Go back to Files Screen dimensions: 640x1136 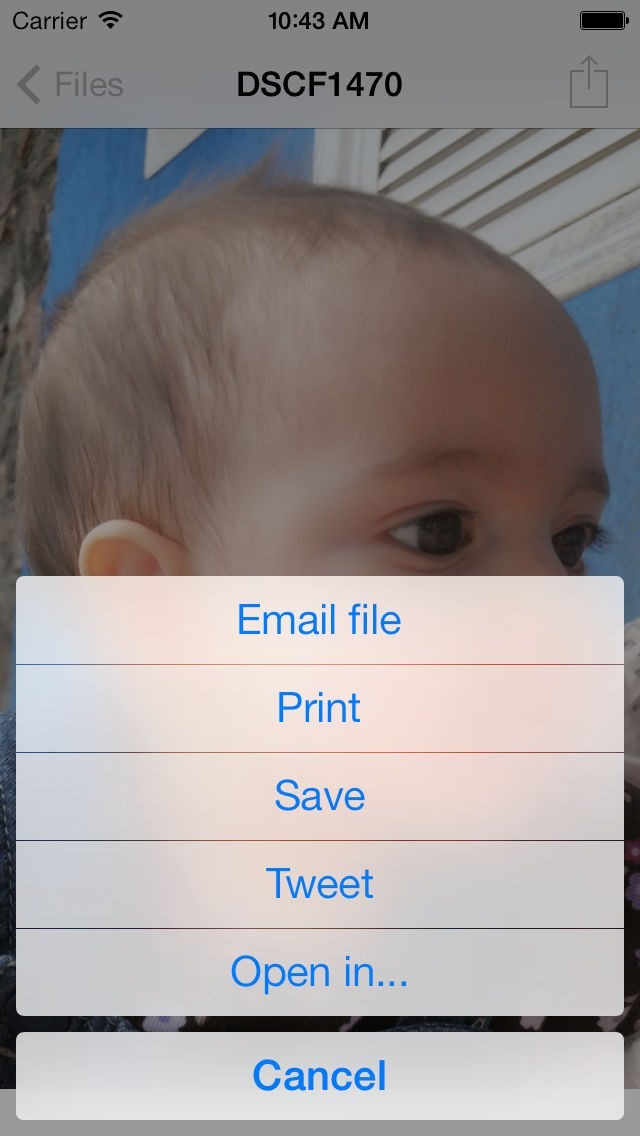pos(70,85)
